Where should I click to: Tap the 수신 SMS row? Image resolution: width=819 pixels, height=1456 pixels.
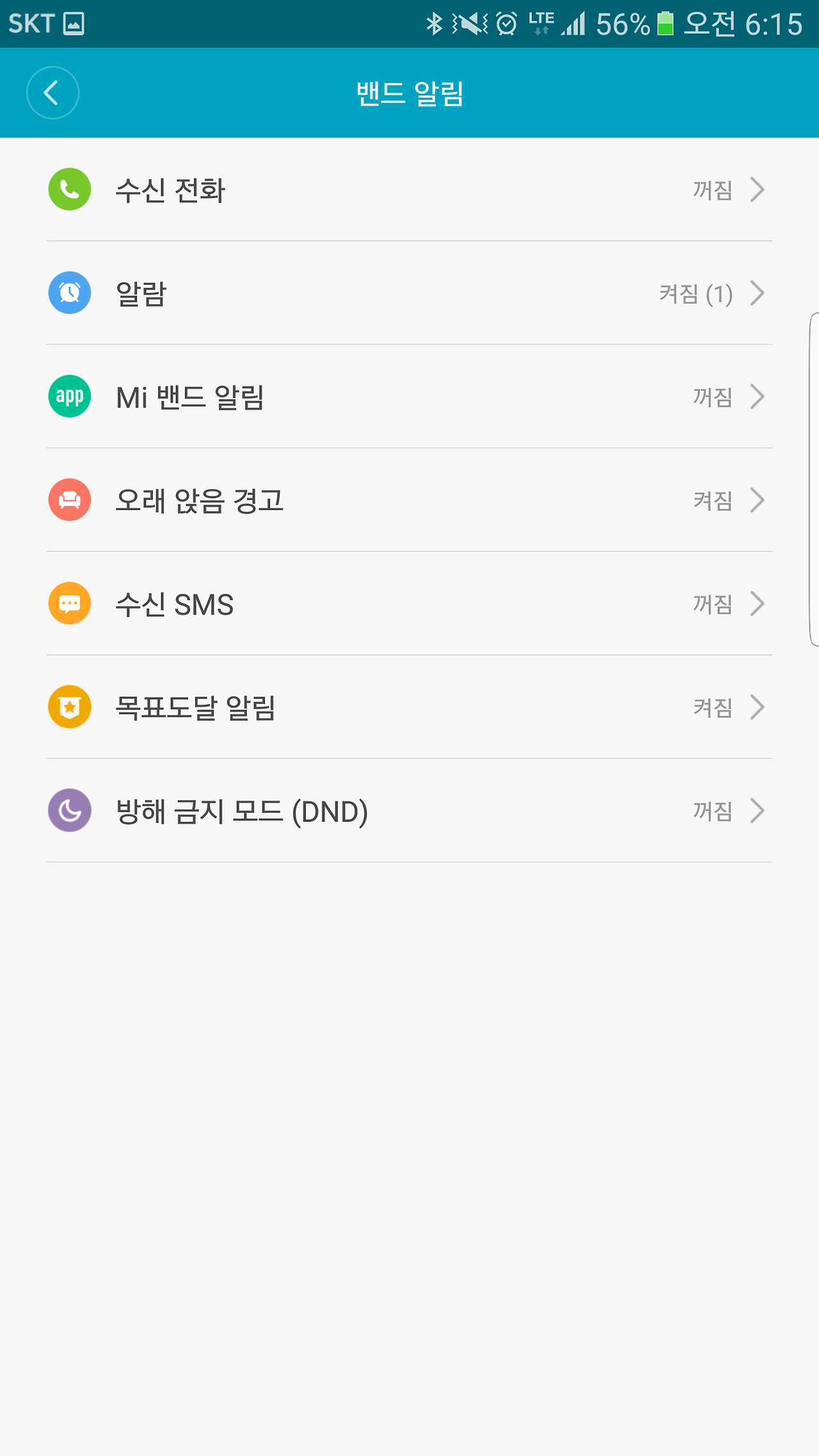pyautogui.click(x=409, y=604)
